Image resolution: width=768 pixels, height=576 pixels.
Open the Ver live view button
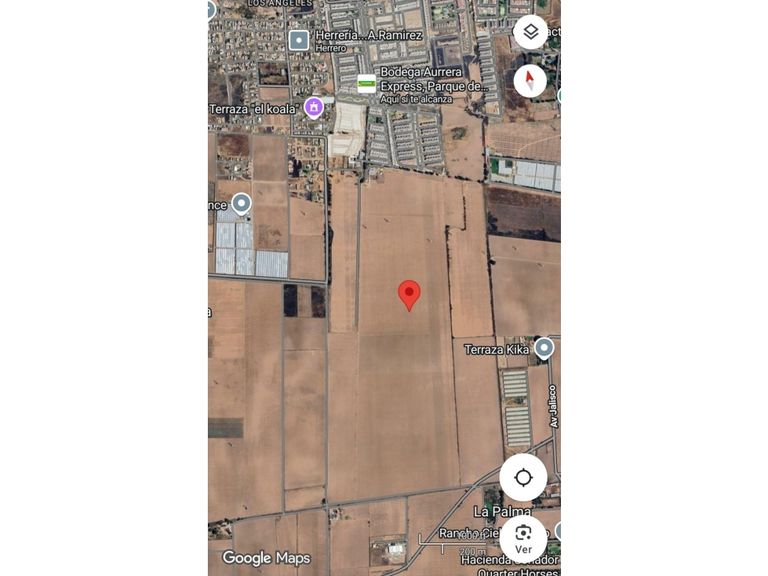coord(523,539)
